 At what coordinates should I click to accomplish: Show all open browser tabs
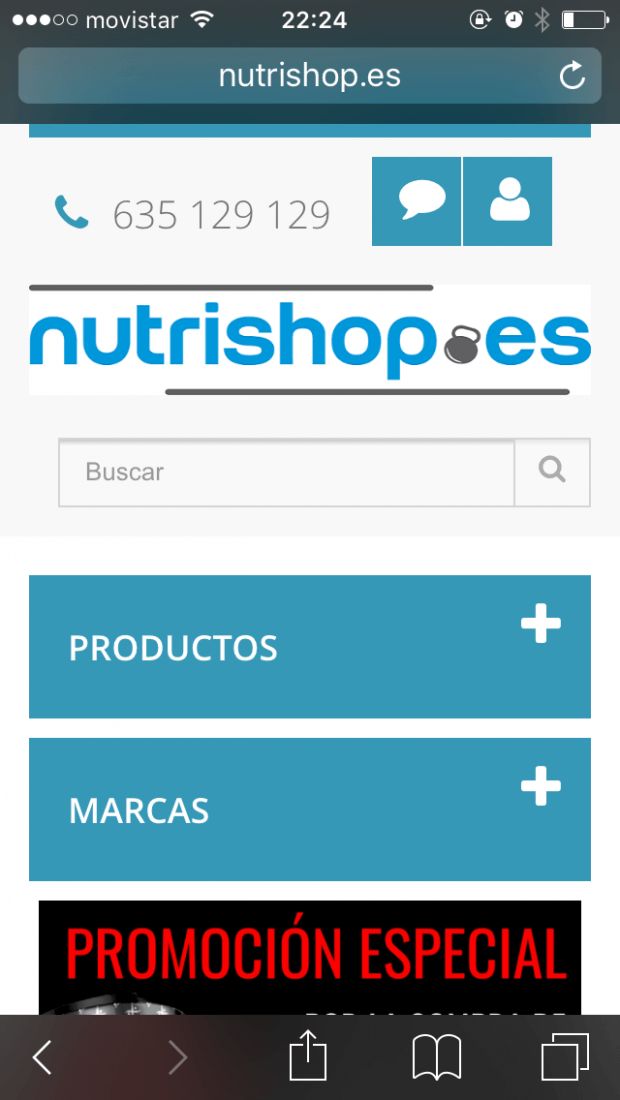(565, 1057)
